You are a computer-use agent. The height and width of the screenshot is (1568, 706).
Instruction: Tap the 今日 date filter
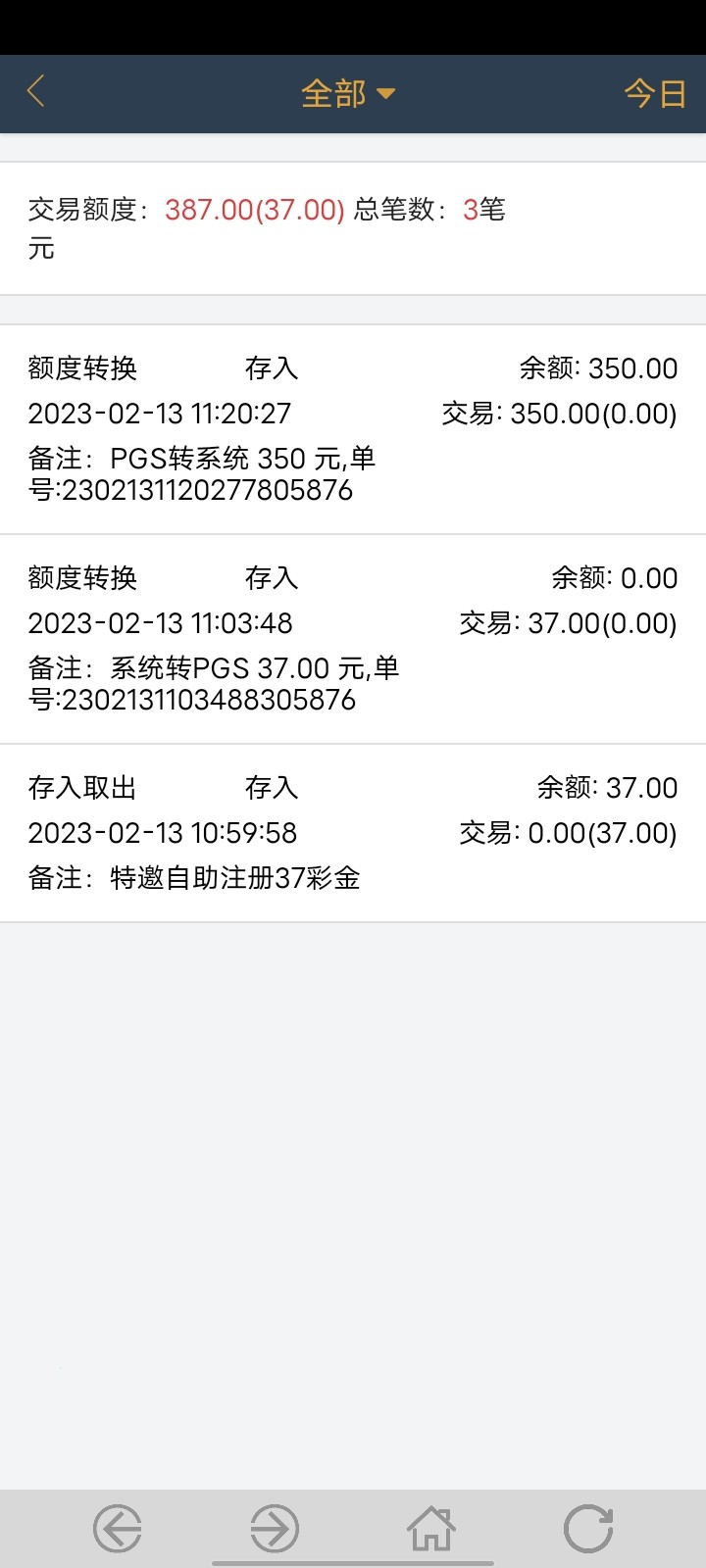[654, 93]
